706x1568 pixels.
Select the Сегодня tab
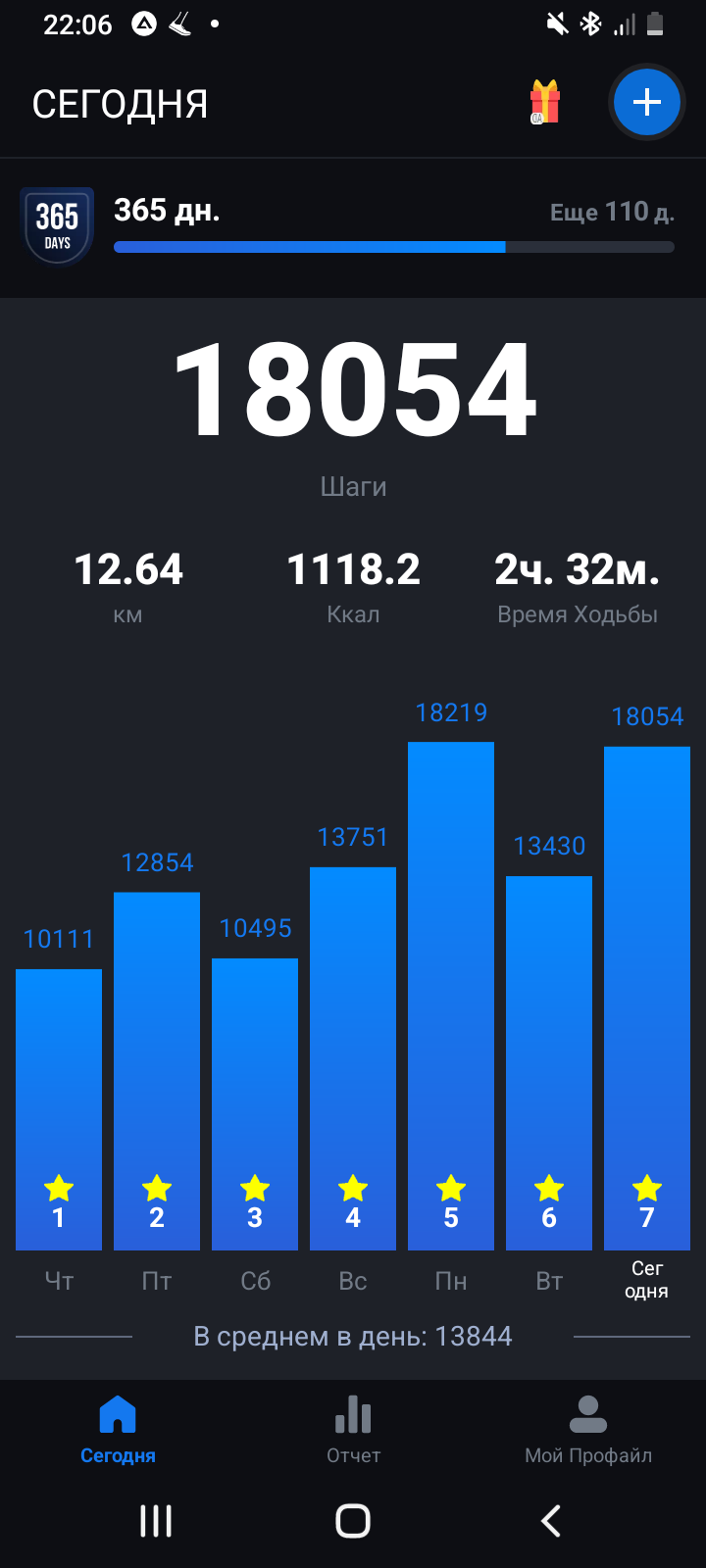118,1430
